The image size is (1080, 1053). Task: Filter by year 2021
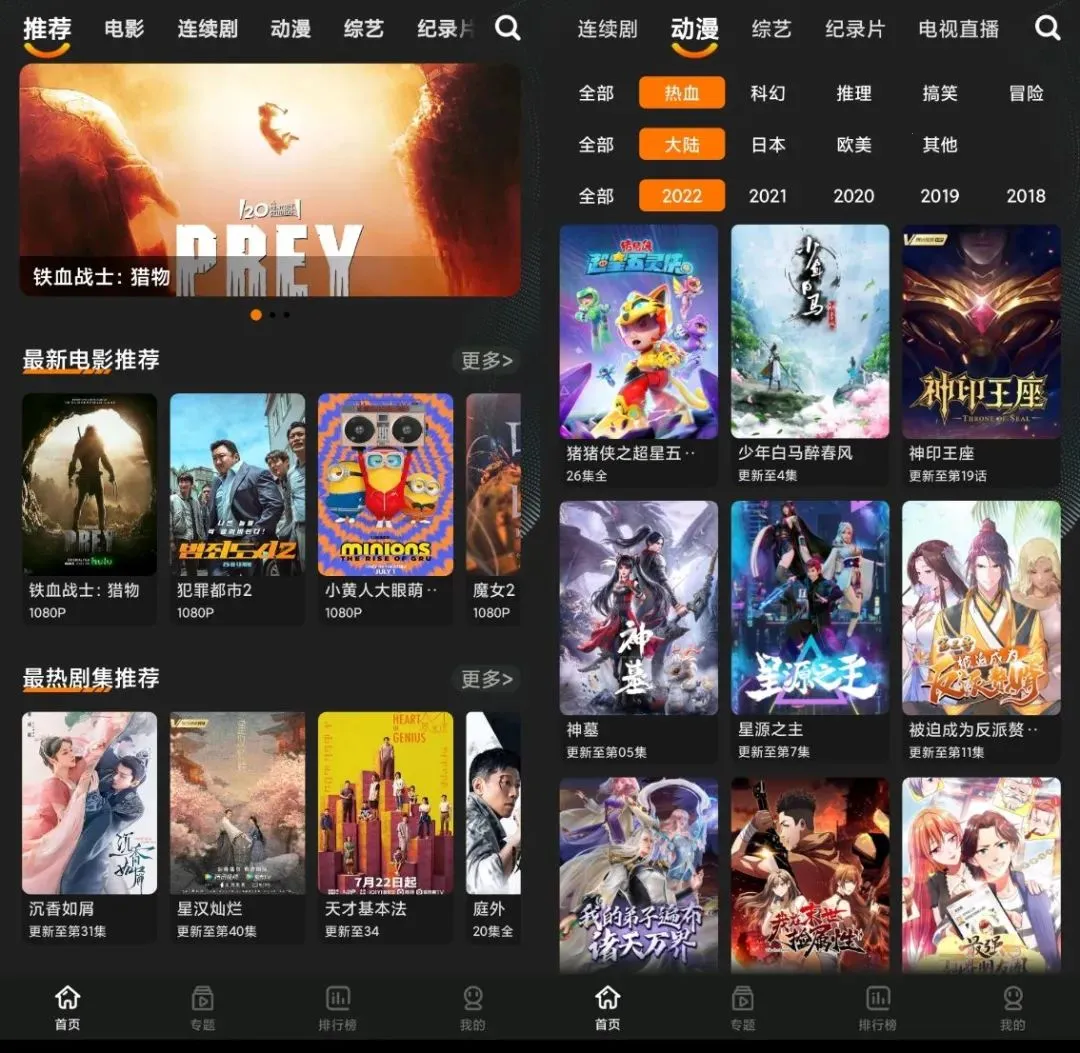768,196
